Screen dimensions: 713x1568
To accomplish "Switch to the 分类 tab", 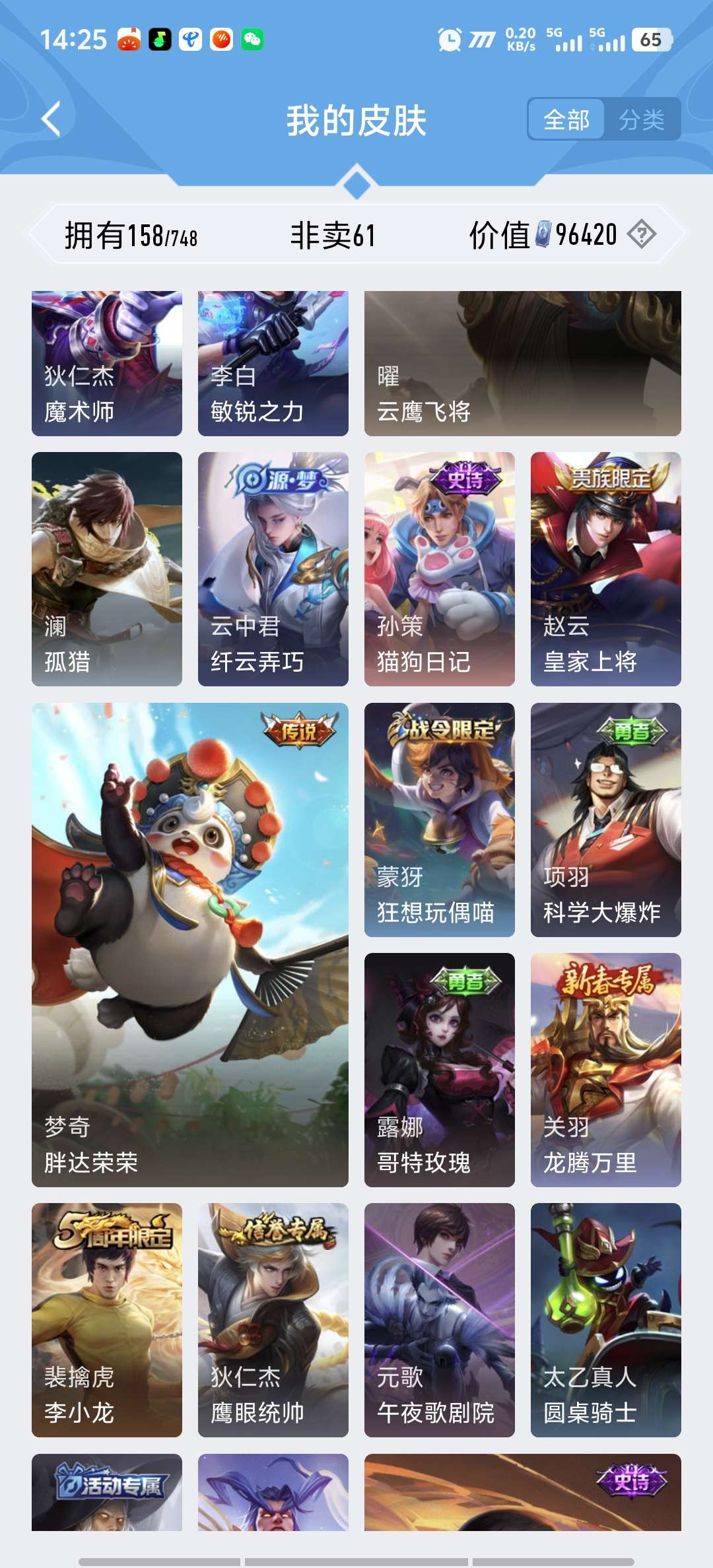I will click(641, 119).
